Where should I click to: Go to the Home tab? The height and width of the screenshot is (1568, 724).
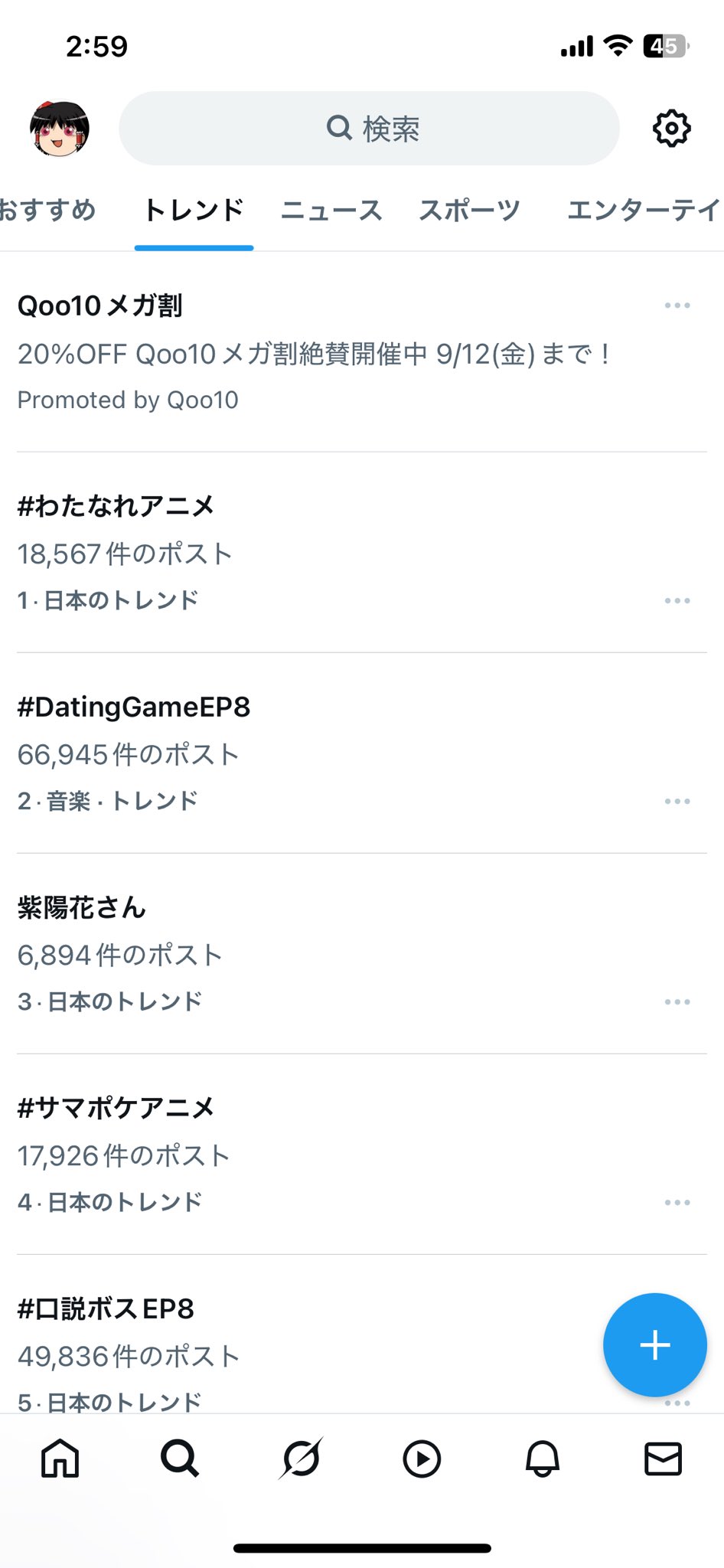(x=60, y=1459)
